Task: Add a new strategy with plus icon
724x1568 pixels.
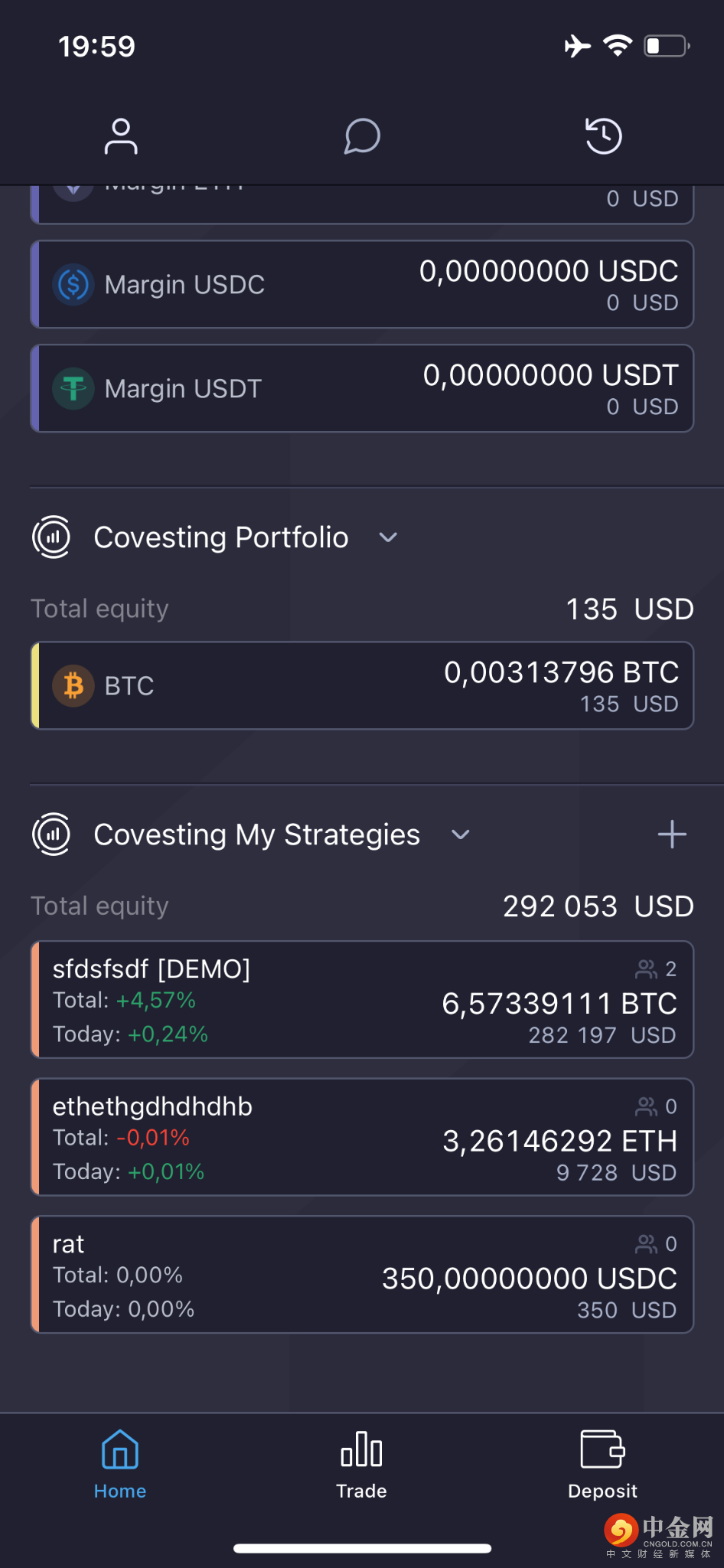Action: point(672,835)
